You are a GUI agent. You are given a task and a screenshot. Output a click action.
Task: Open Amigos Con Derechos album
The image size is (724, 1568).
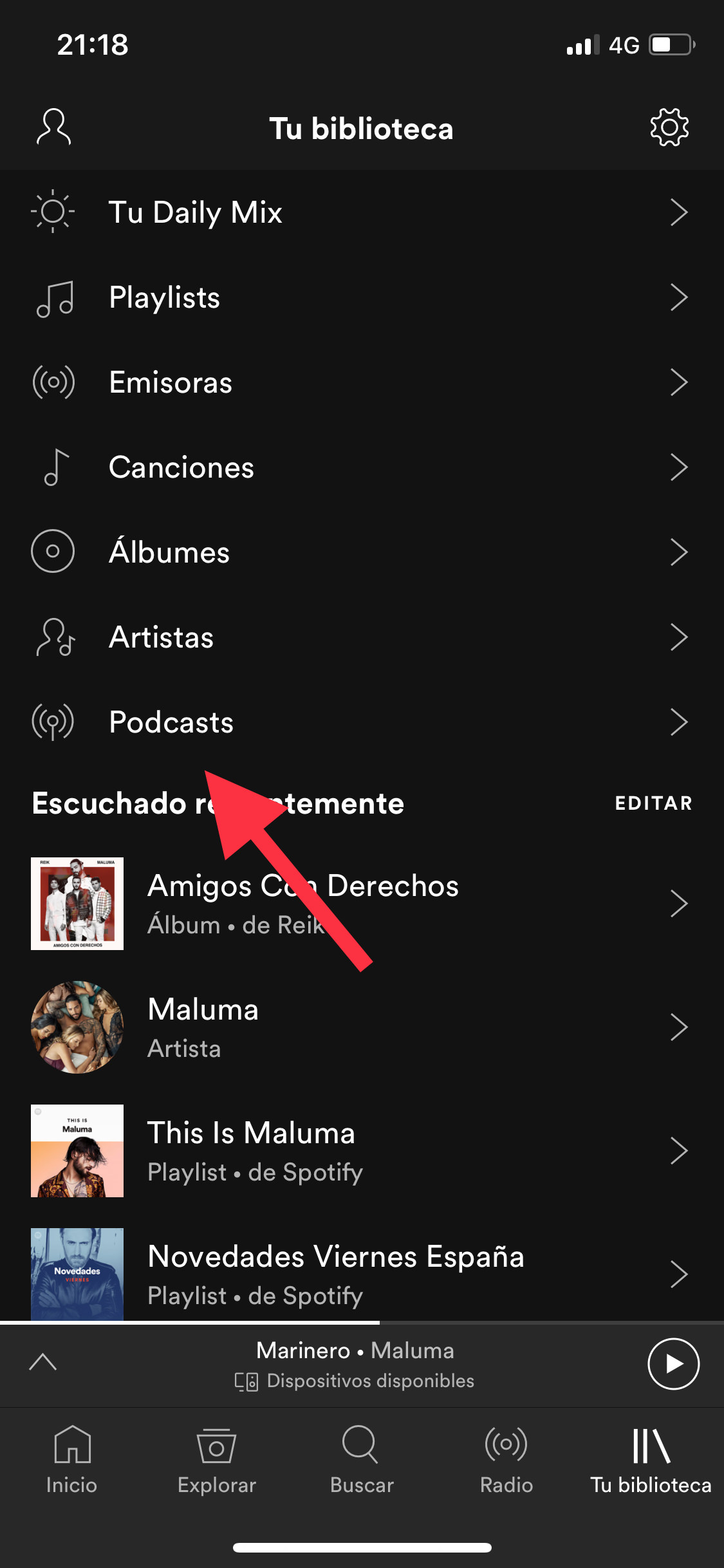point(360,904)
